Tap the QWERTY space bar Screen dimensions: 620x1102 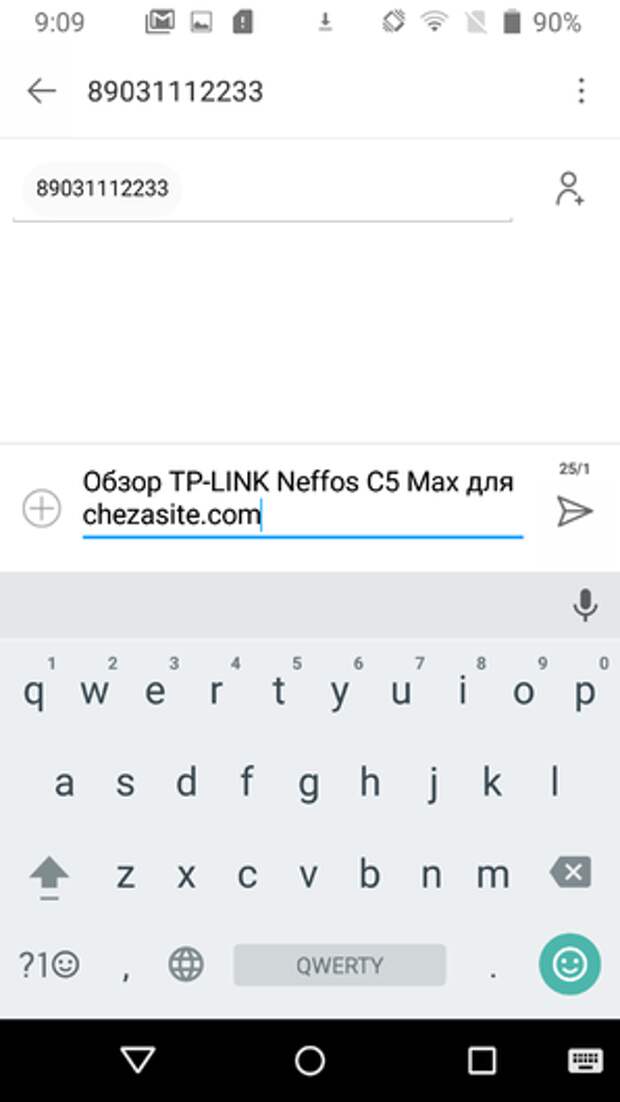(339, 965)
